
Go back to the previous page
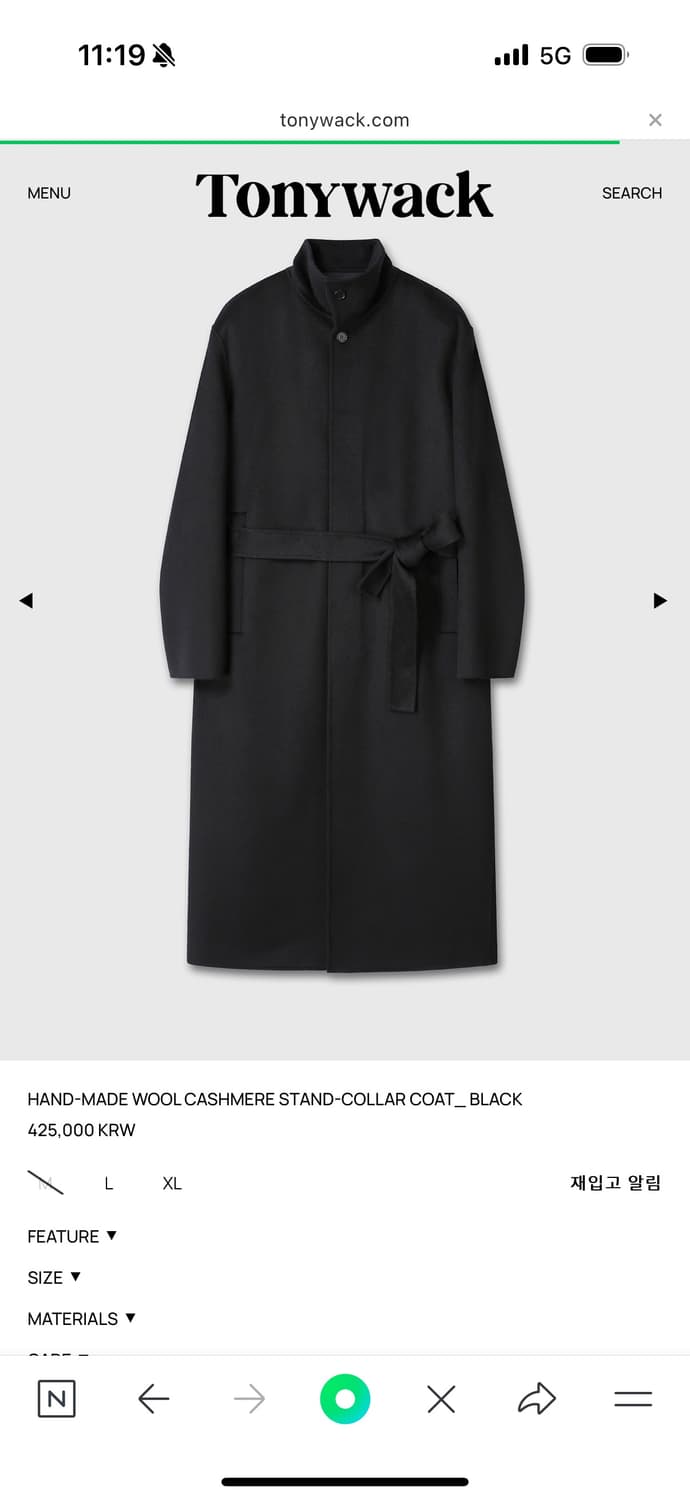click(x=153, y=1399)
